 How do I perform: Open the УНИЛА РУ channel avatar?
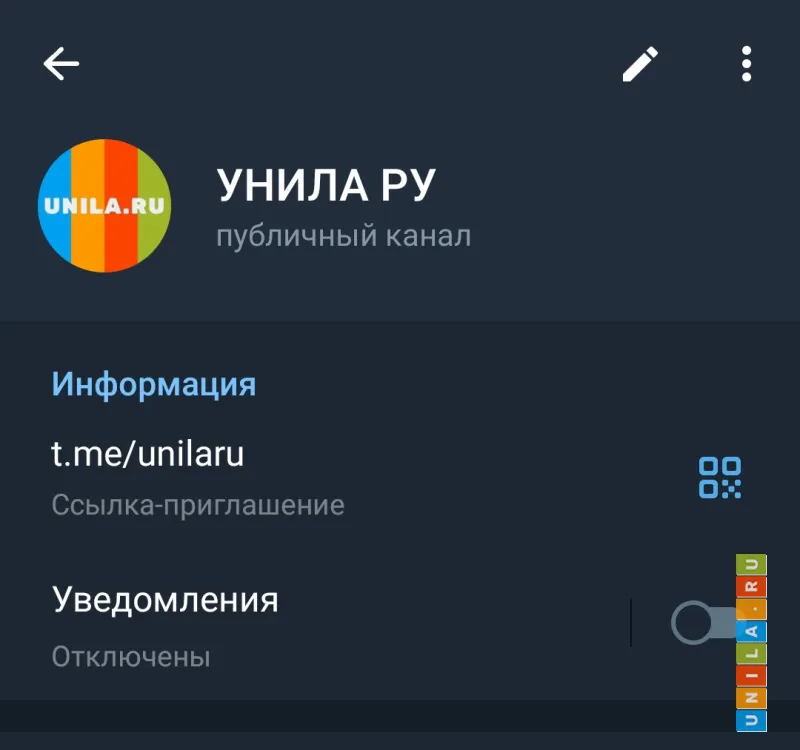click(104, 206)
